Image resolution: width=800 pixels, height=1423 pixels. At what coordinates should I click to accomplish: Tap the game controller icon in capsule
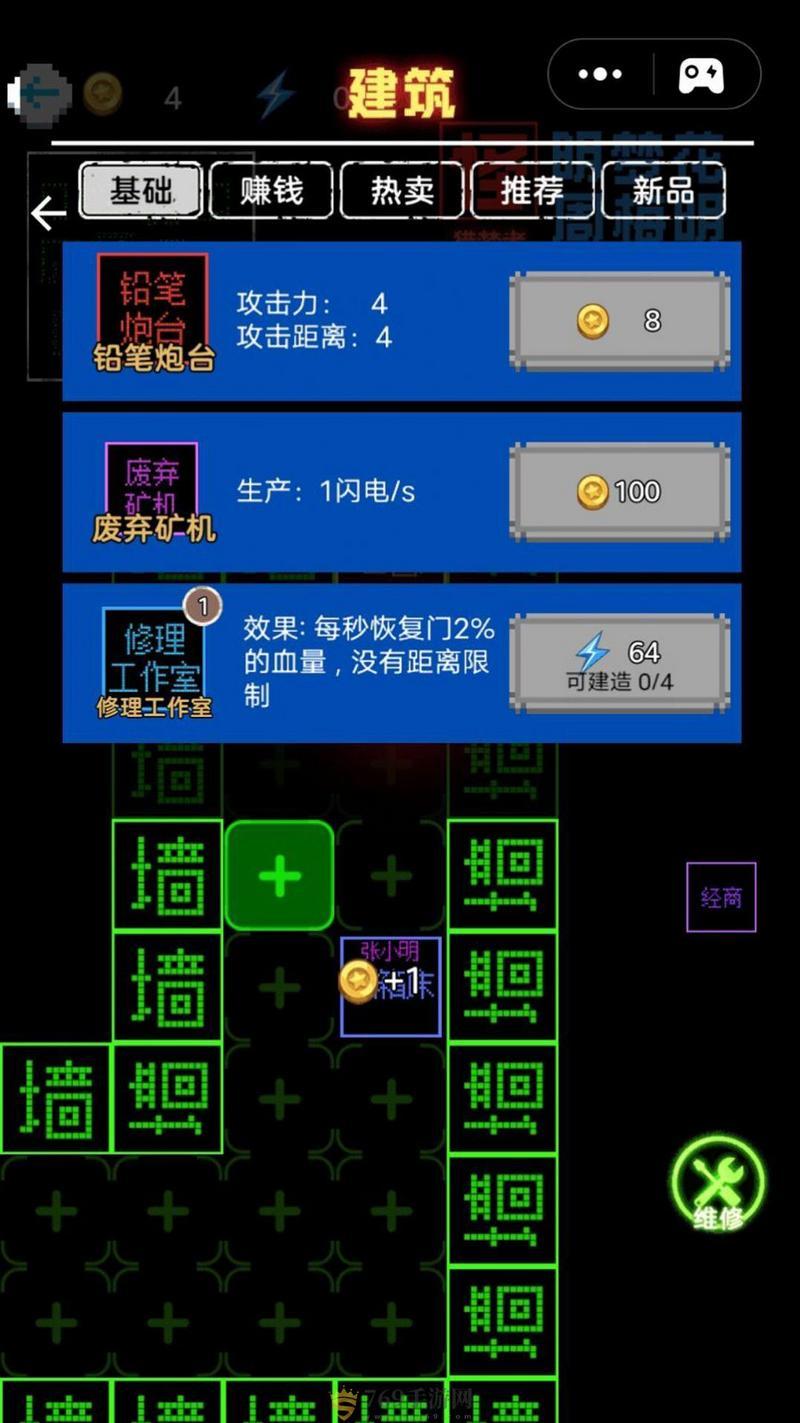click(x=701, y=75)
